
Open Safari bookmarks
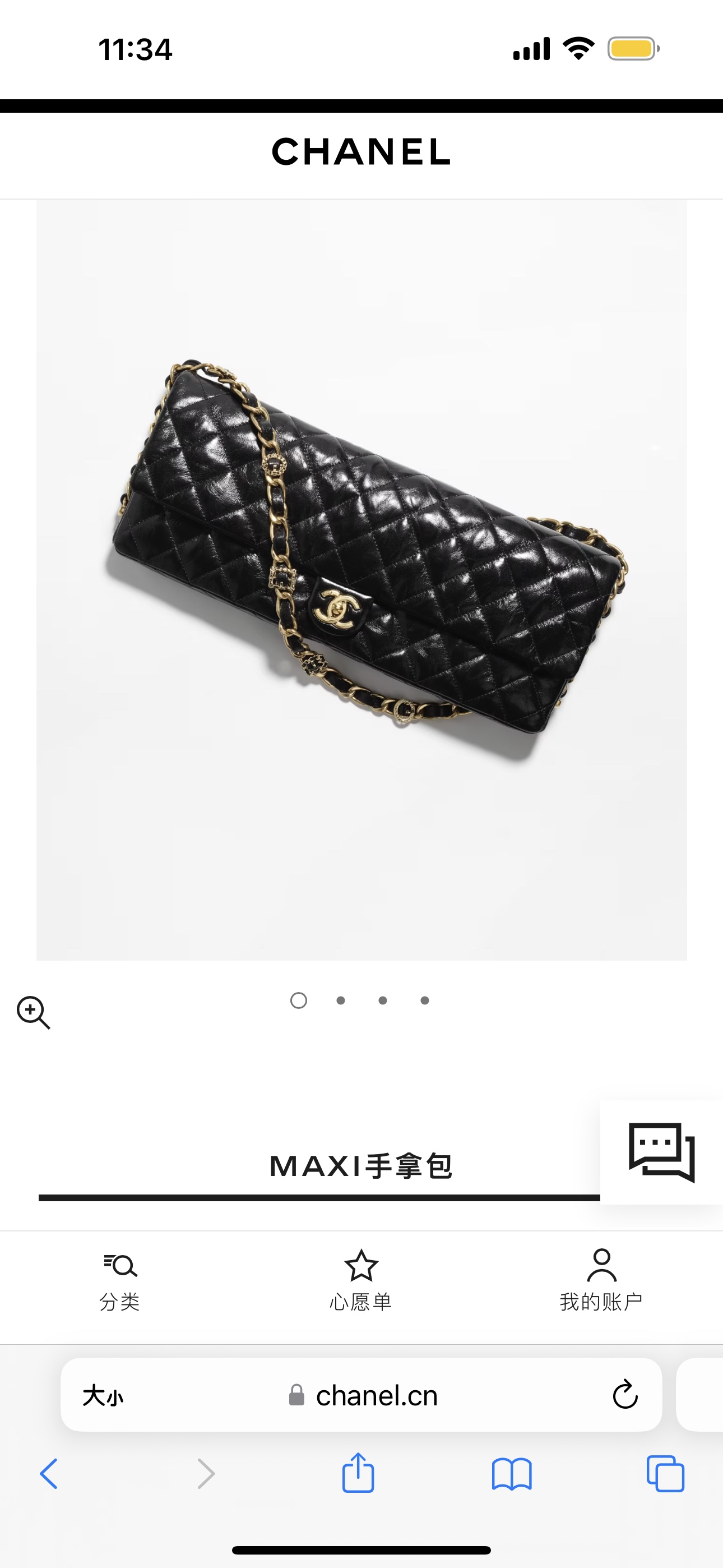(511, 1474)
